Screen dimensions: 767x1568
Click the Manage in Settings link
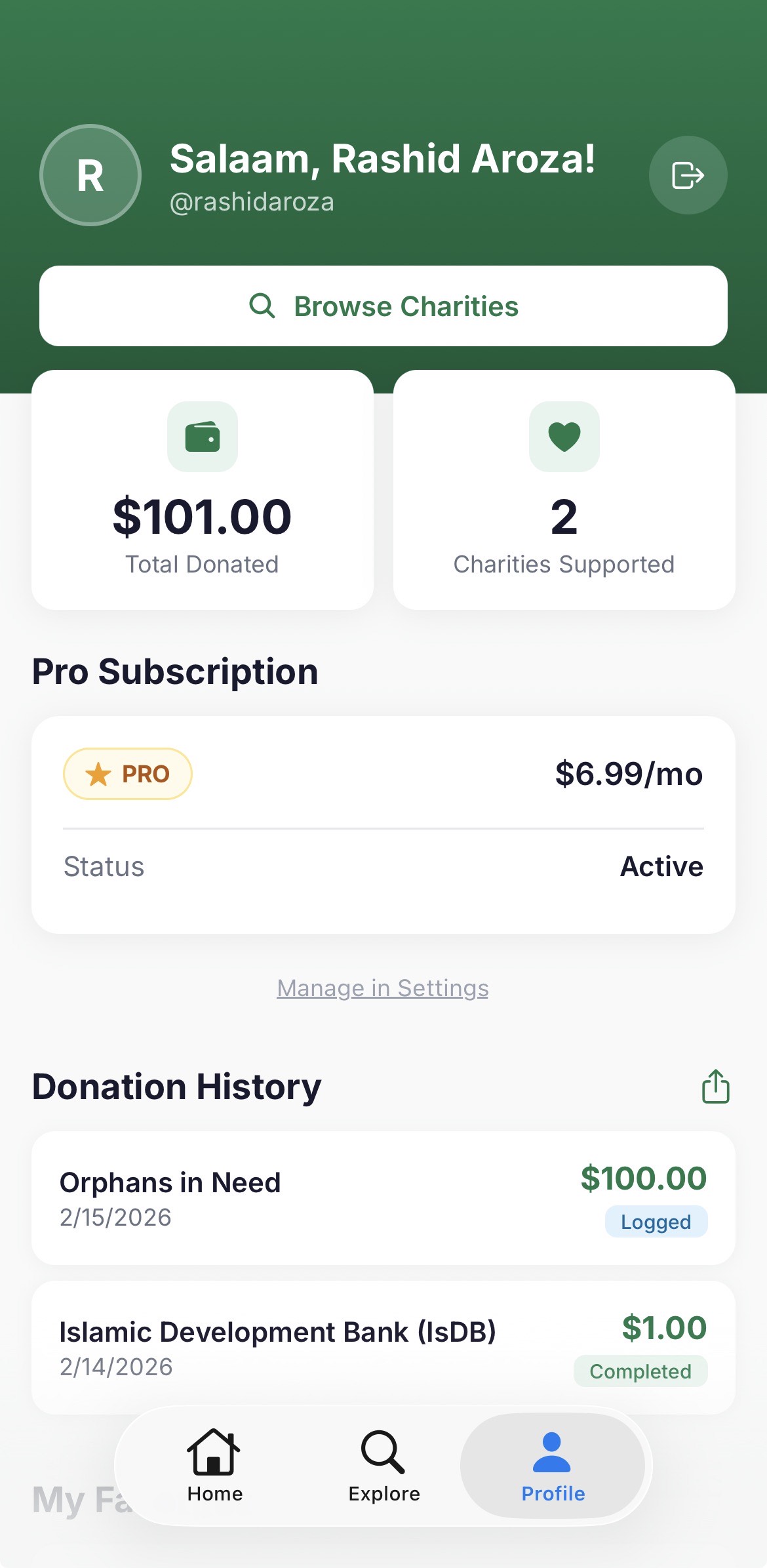point(382,988)
